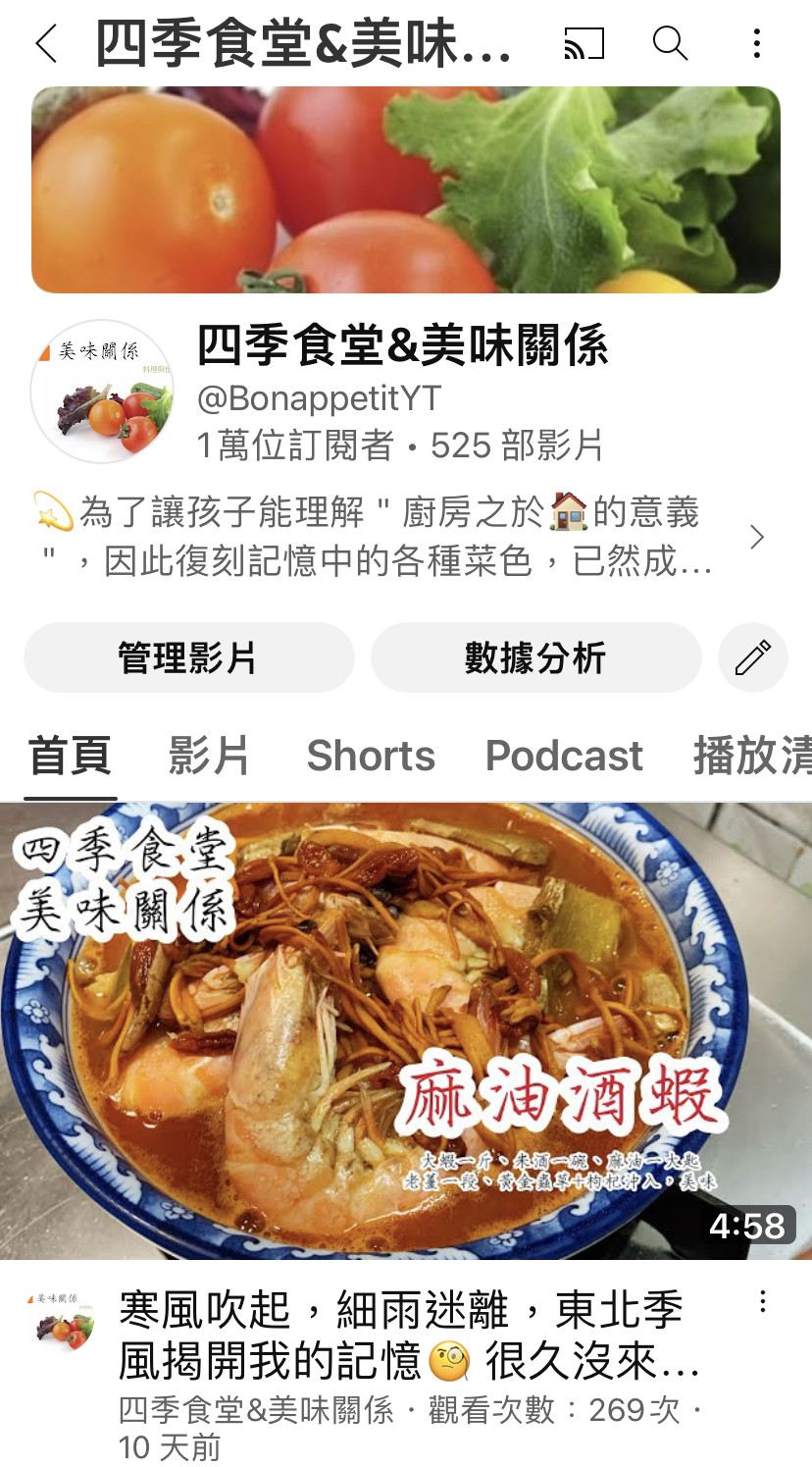Play the 麻油酒蝦 video thumbnail
The height and width of the screenshot is (1467, 812).
[x=406, y=1031]
